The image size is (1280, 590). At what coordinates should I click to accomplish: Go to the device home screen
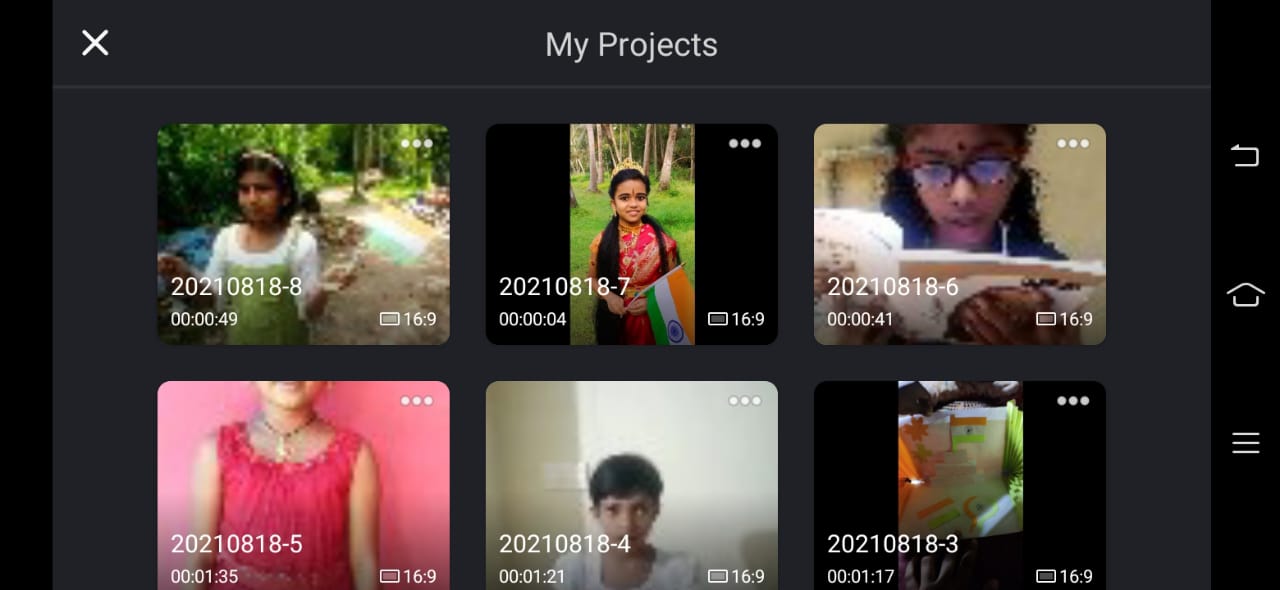(1245, 295)
